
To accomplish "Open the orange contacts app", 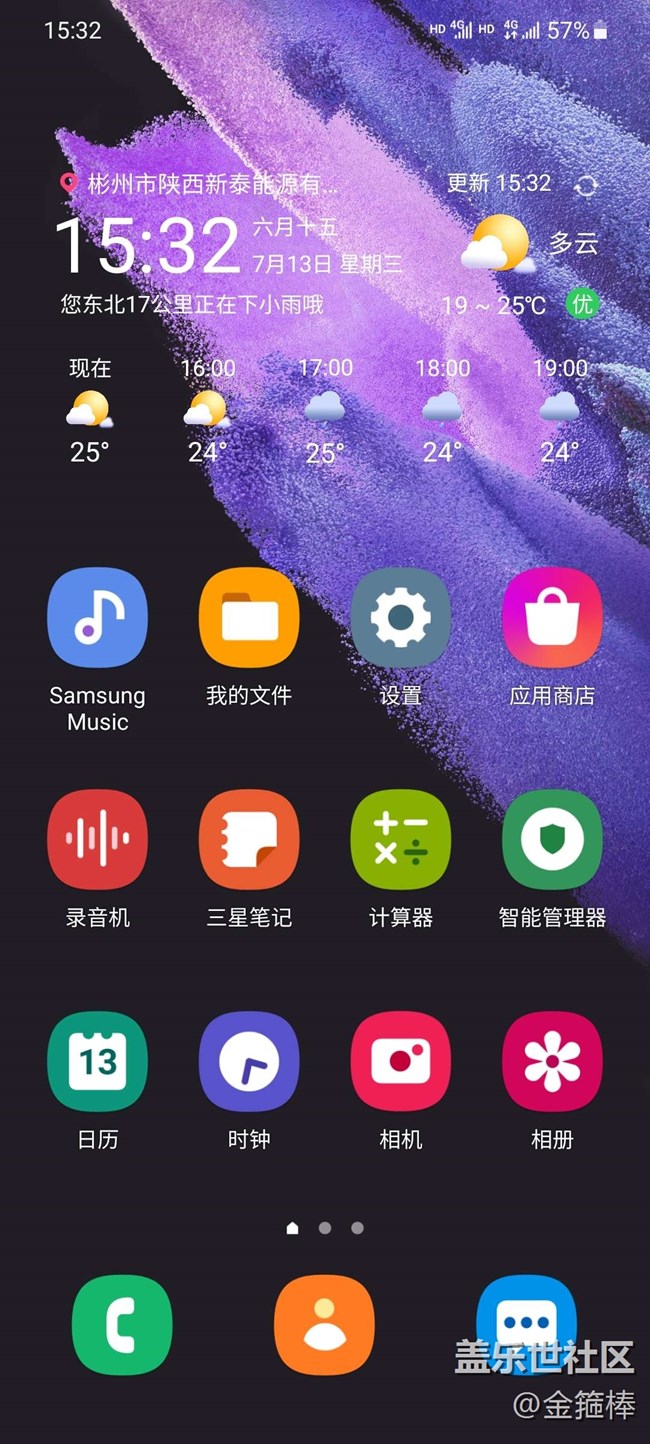I will pos(324,1325).
